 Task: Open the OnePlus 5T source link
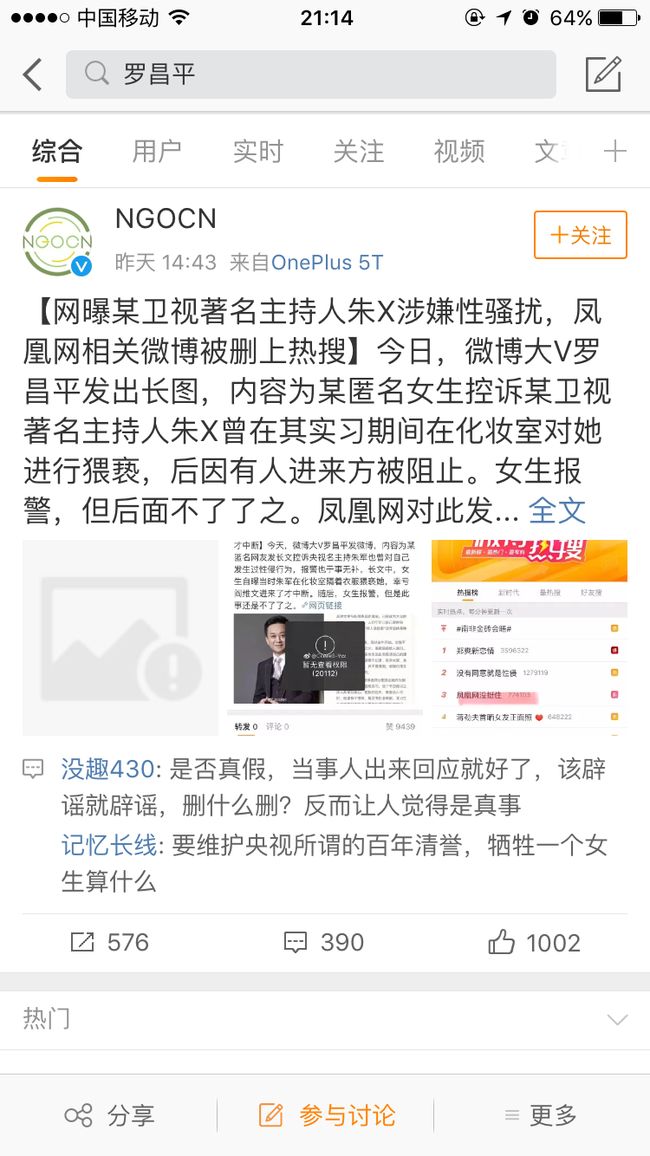pyautogui.click(x=327, y=262)
